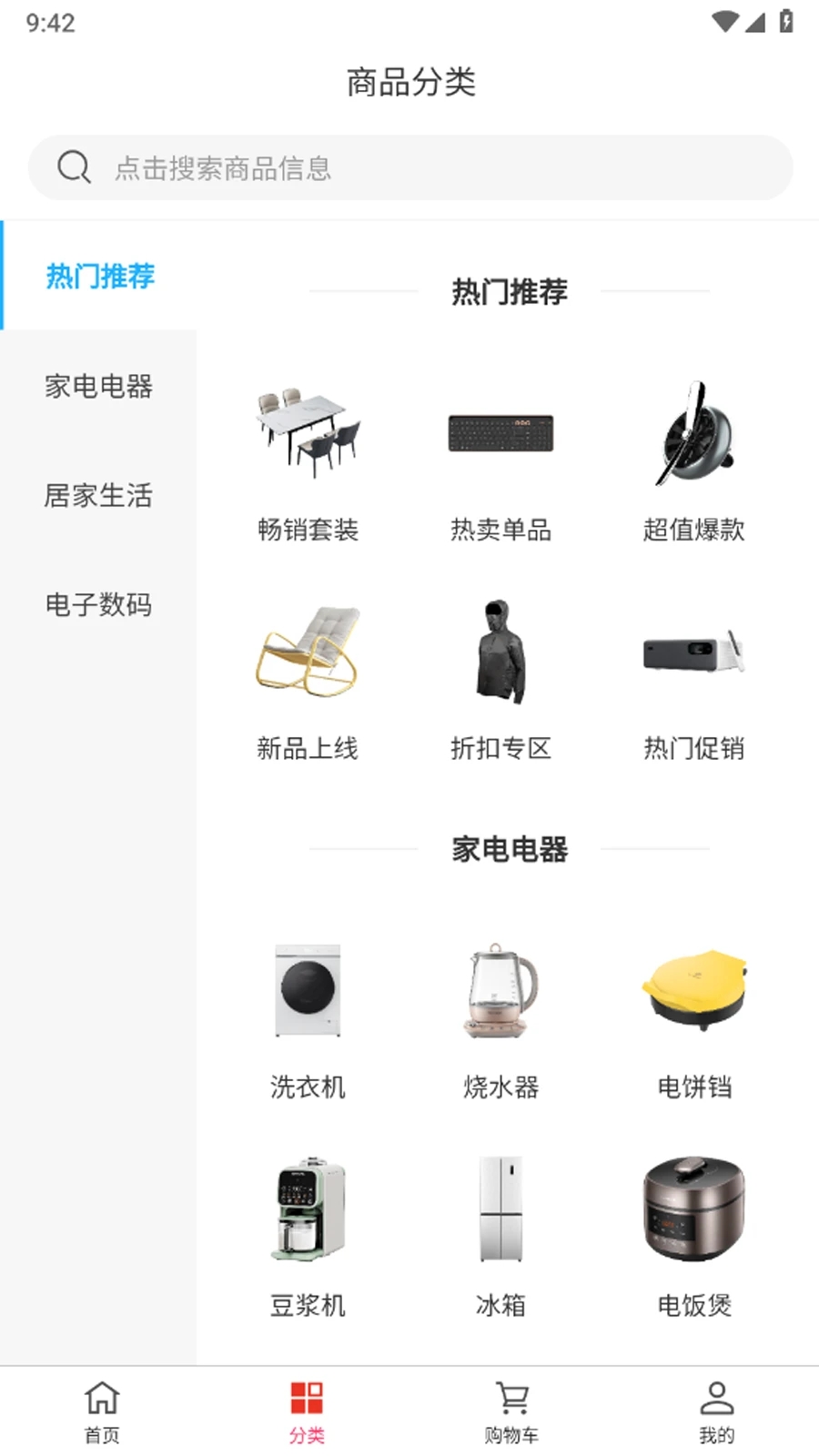
Task: Select 热门推荐 in the sidebar
Action: click(x=100, y=276)
